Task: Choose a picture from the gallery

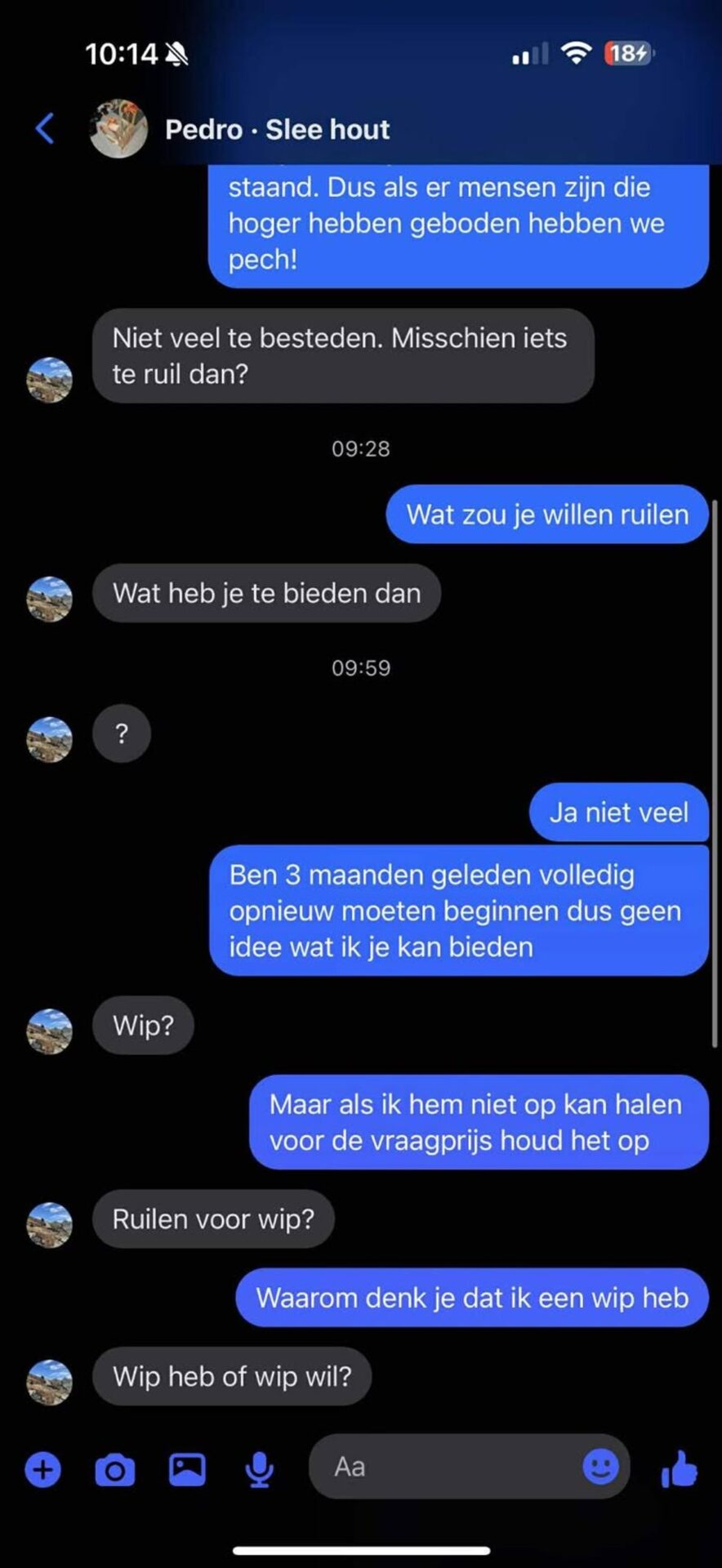Action: tap(187, 1469)
